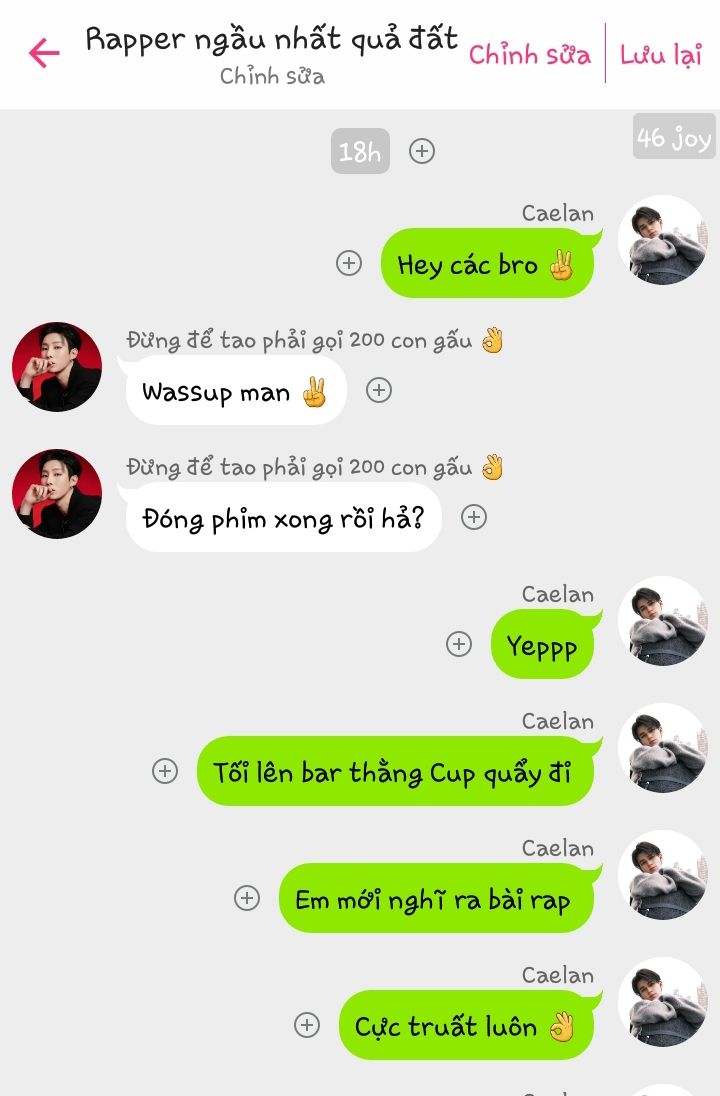Tap the plus beside "Cực truất luôn"
This screenshot has height=1096, width=720.
click(x=307, y=1025)
